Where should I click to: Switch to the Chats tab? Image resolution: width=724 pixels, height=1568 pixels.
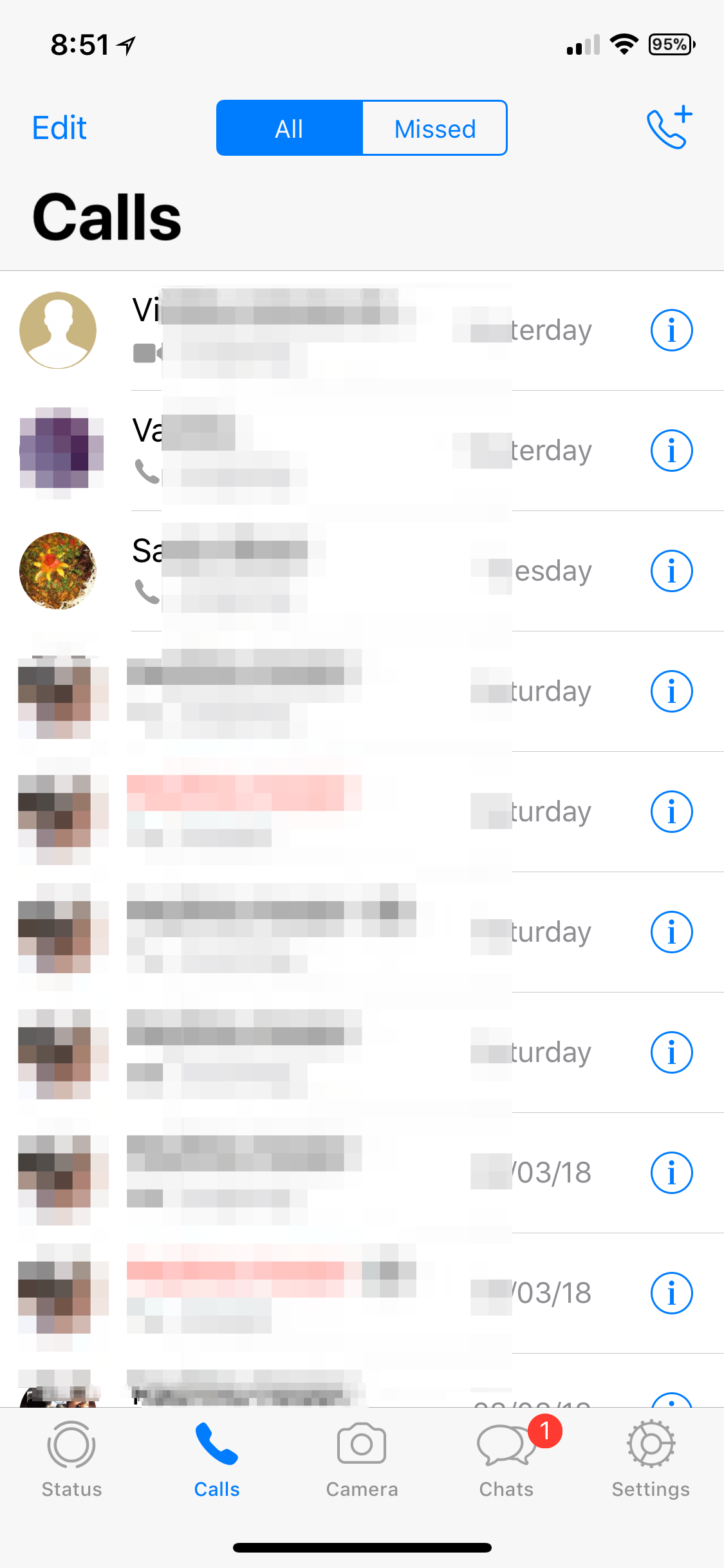pos(506,1461)
